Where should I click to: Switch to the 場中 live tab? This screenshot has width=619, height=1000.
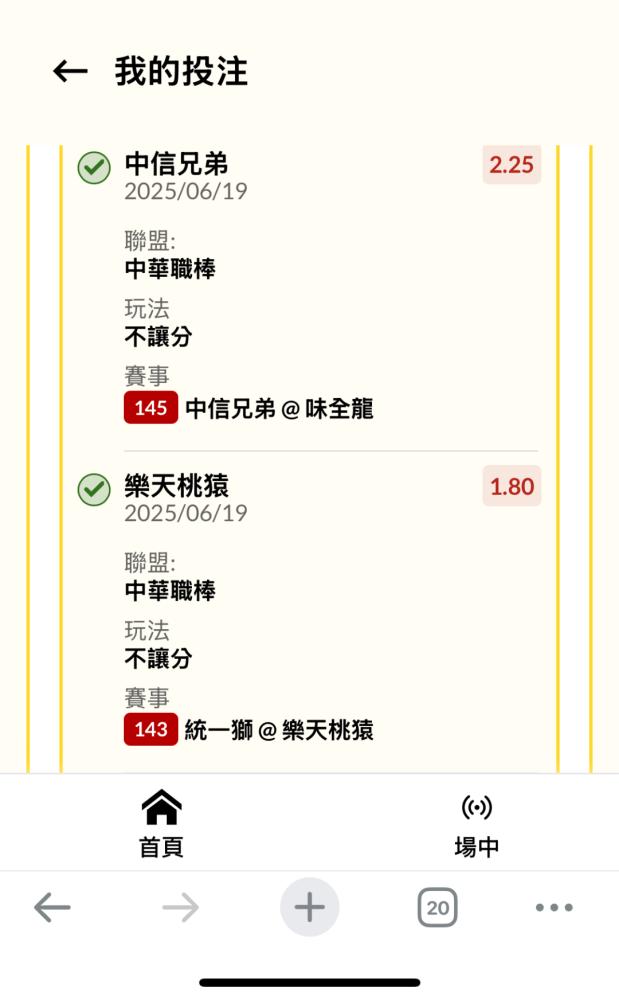click(x=476, y=825)
